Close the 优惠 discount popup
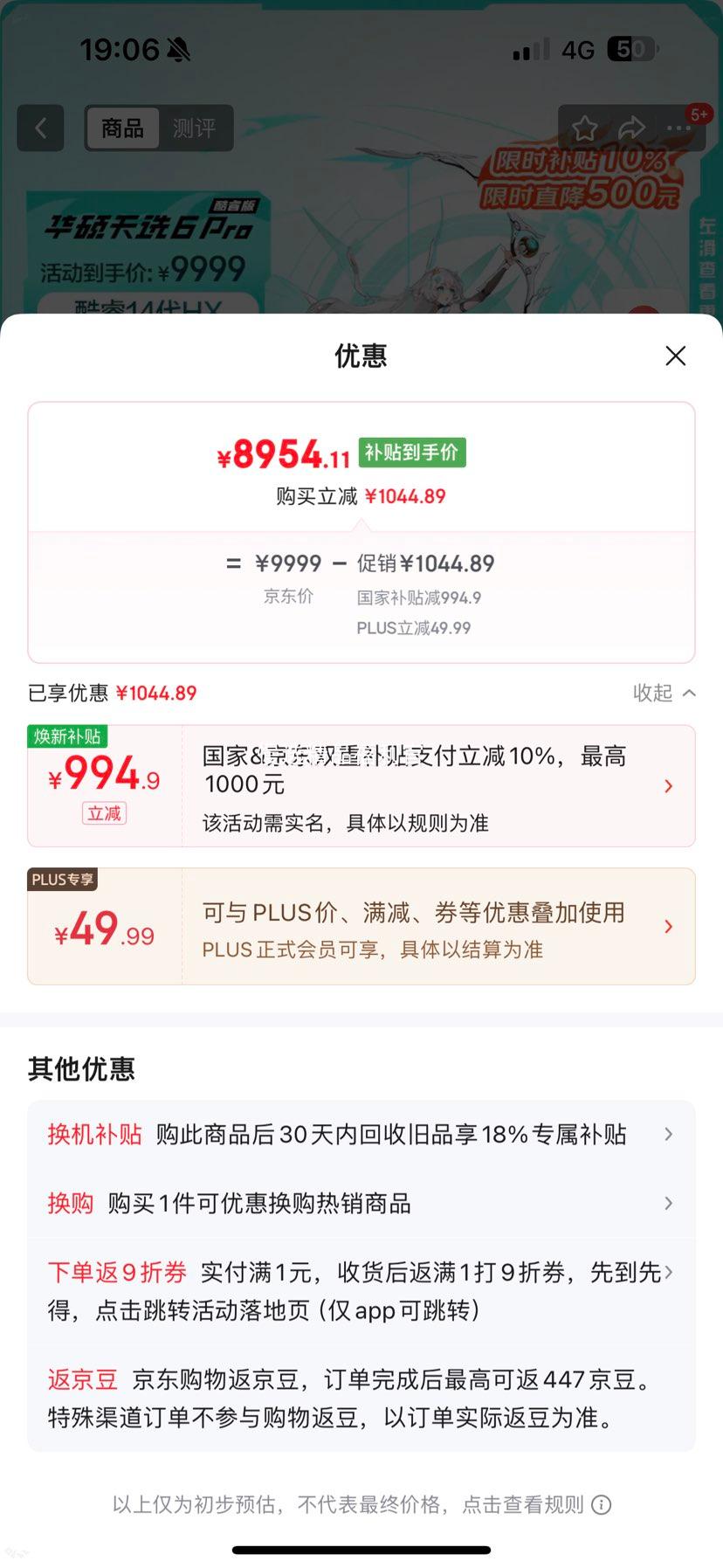The width and height of the screenshot is (723, 1568). [x=675, y=356]
